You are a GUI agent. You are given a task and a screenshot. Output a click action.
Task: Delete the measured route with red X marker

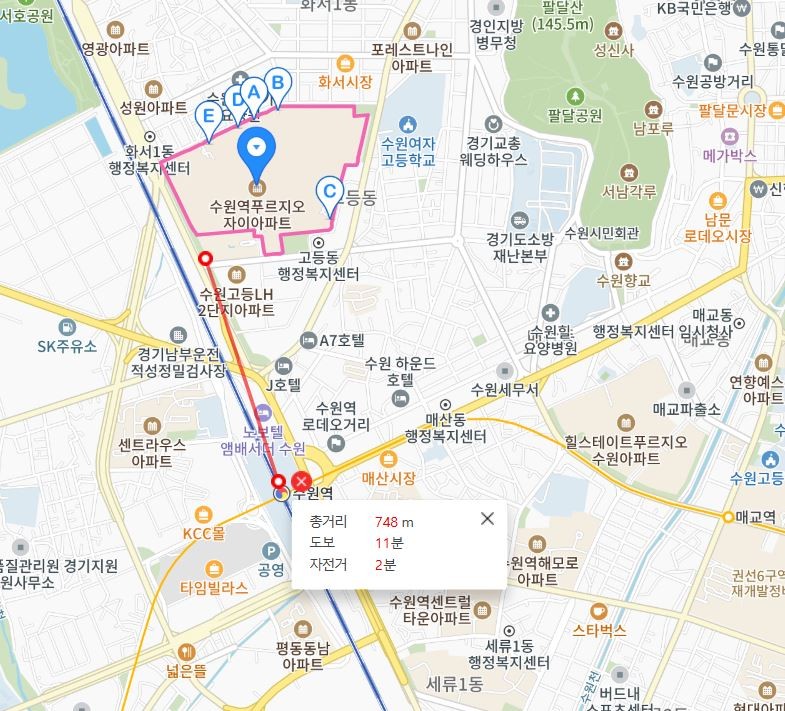pyautogui.click(x=301, y=485)
